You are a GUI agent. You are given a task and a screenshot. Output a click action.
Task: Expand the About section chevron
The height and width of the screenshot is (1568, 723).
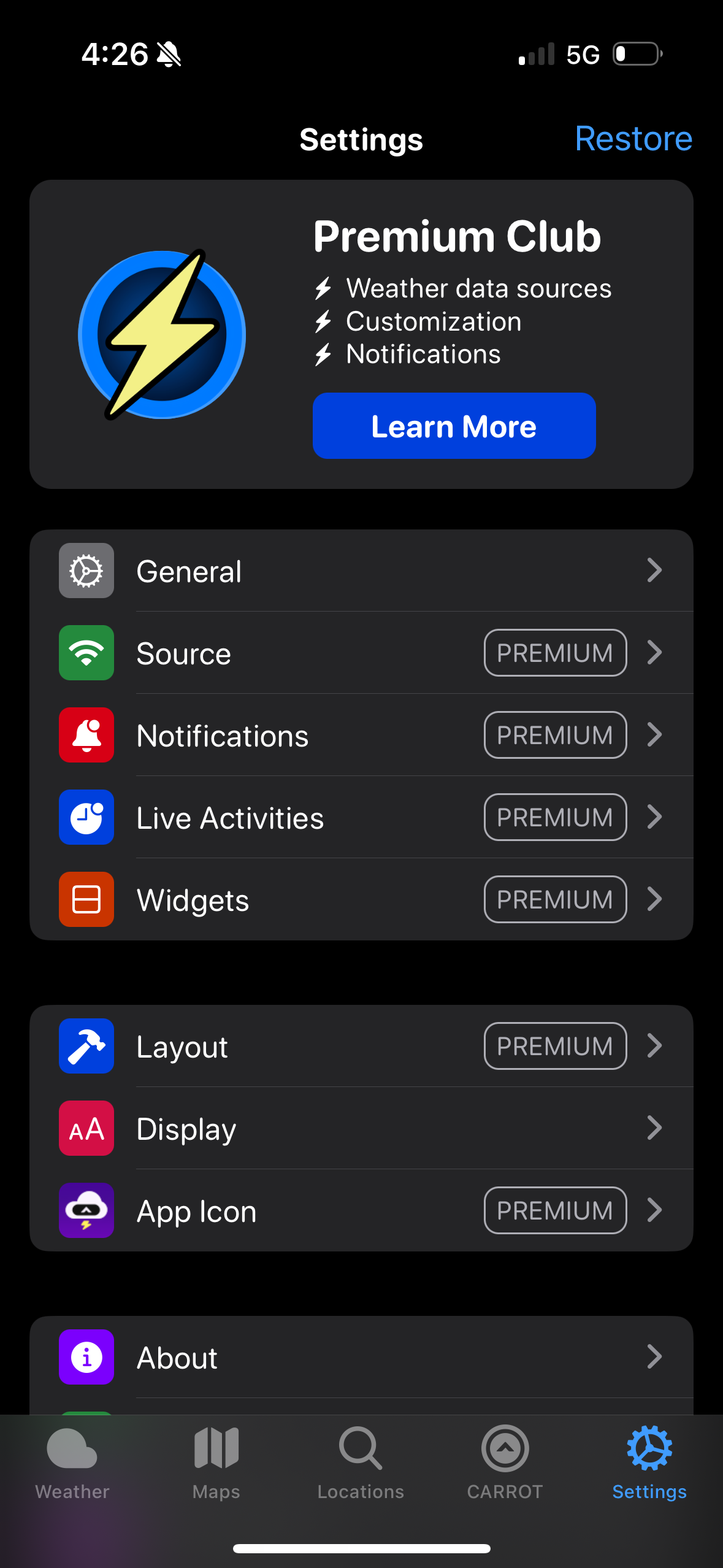(655, 1357)
